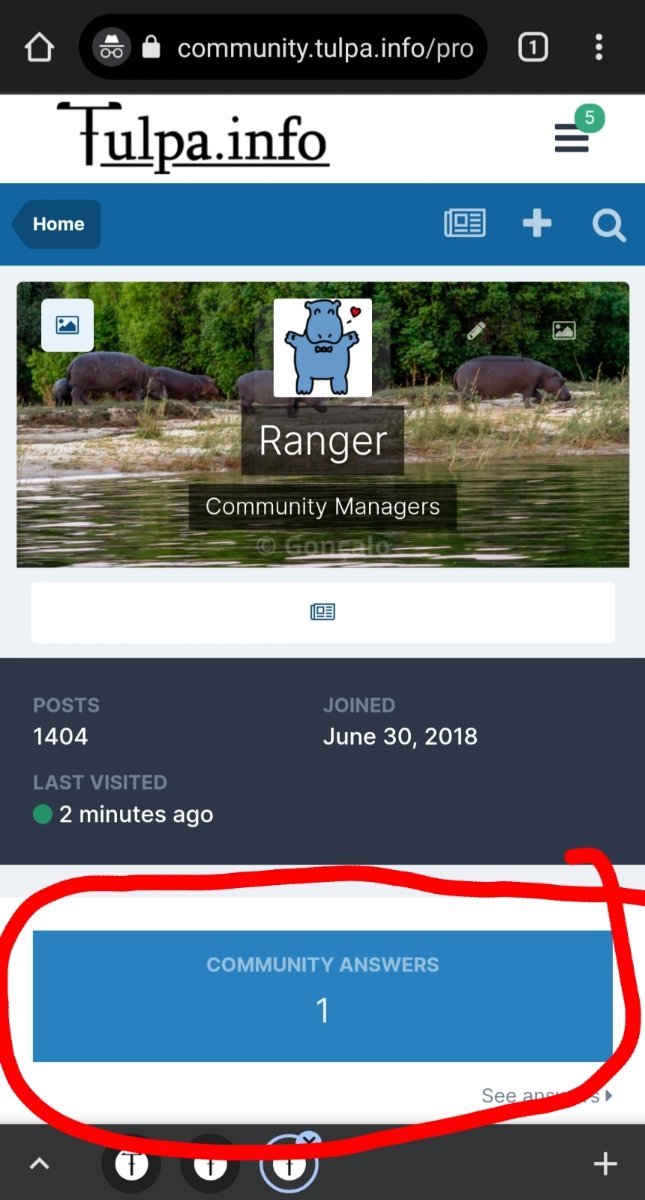Expand the bottom bar with the up chevron
This screenshot has width=645, height=1200.
[39, 1163]
